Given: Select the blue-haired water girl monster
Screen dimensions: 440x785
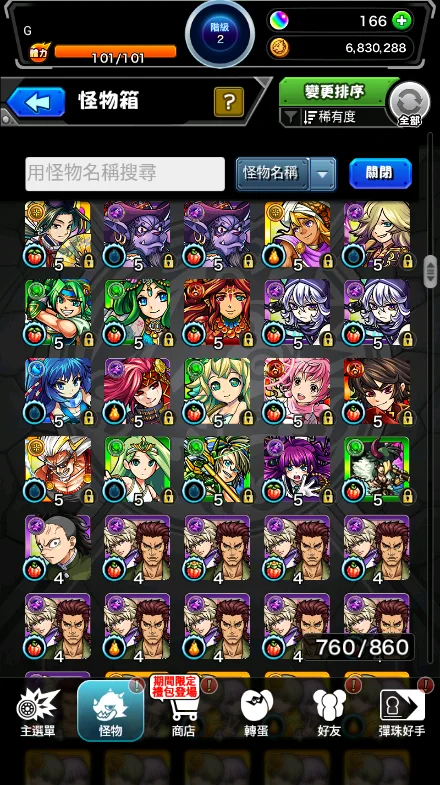Looking at the screenshot, I should 58,392.
